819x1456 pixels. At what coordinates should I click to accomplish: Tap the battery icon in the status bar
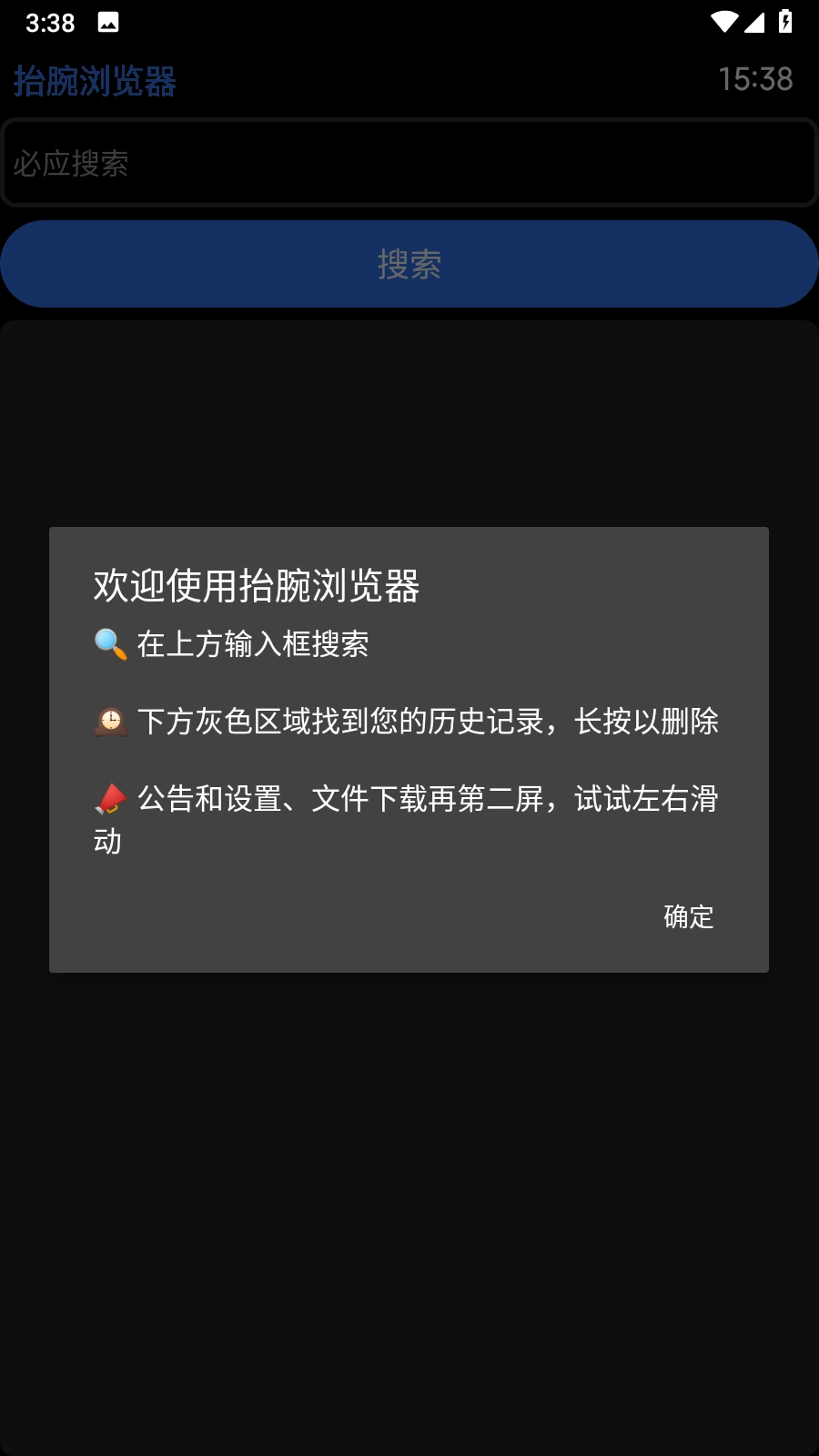click(786, 22)
